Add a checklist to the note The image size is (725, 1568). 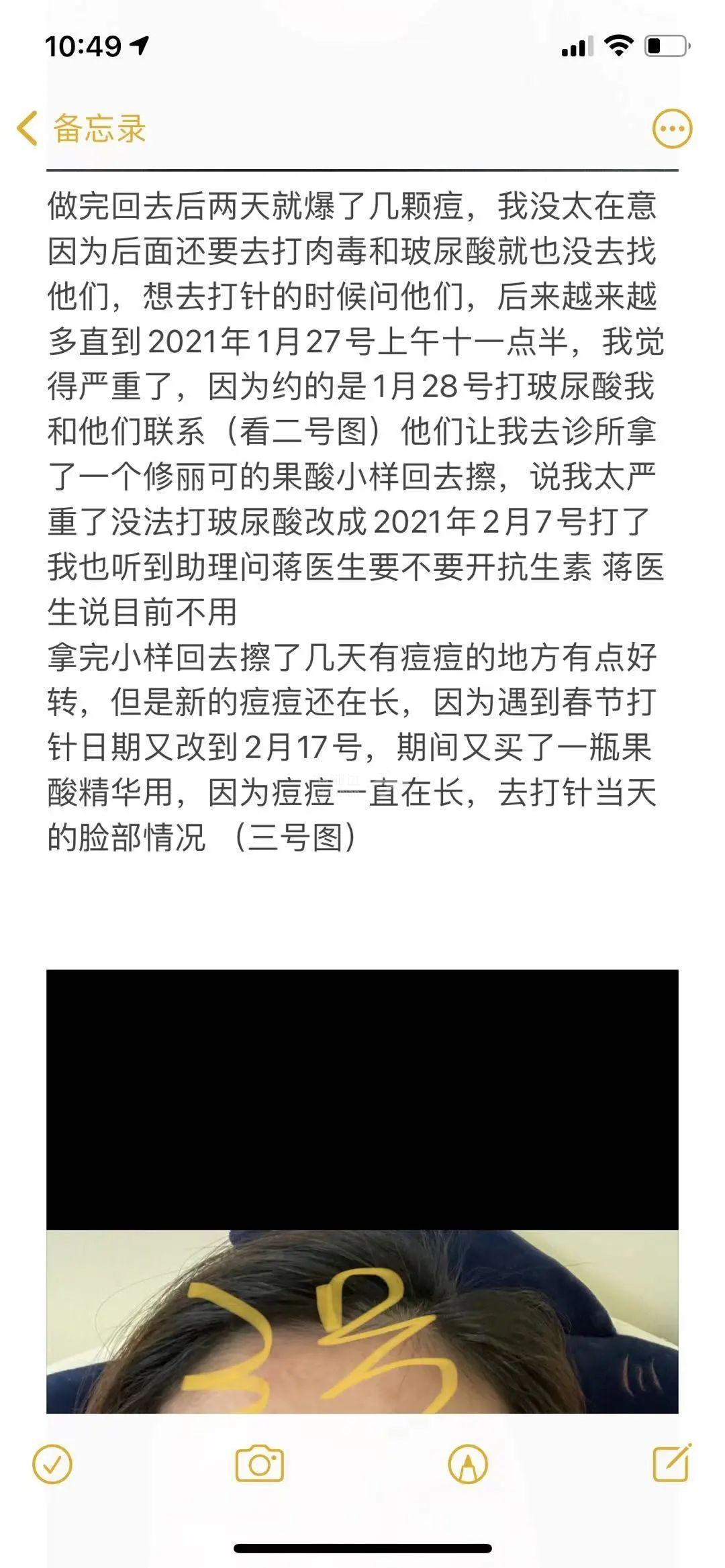coord(52,1464)
